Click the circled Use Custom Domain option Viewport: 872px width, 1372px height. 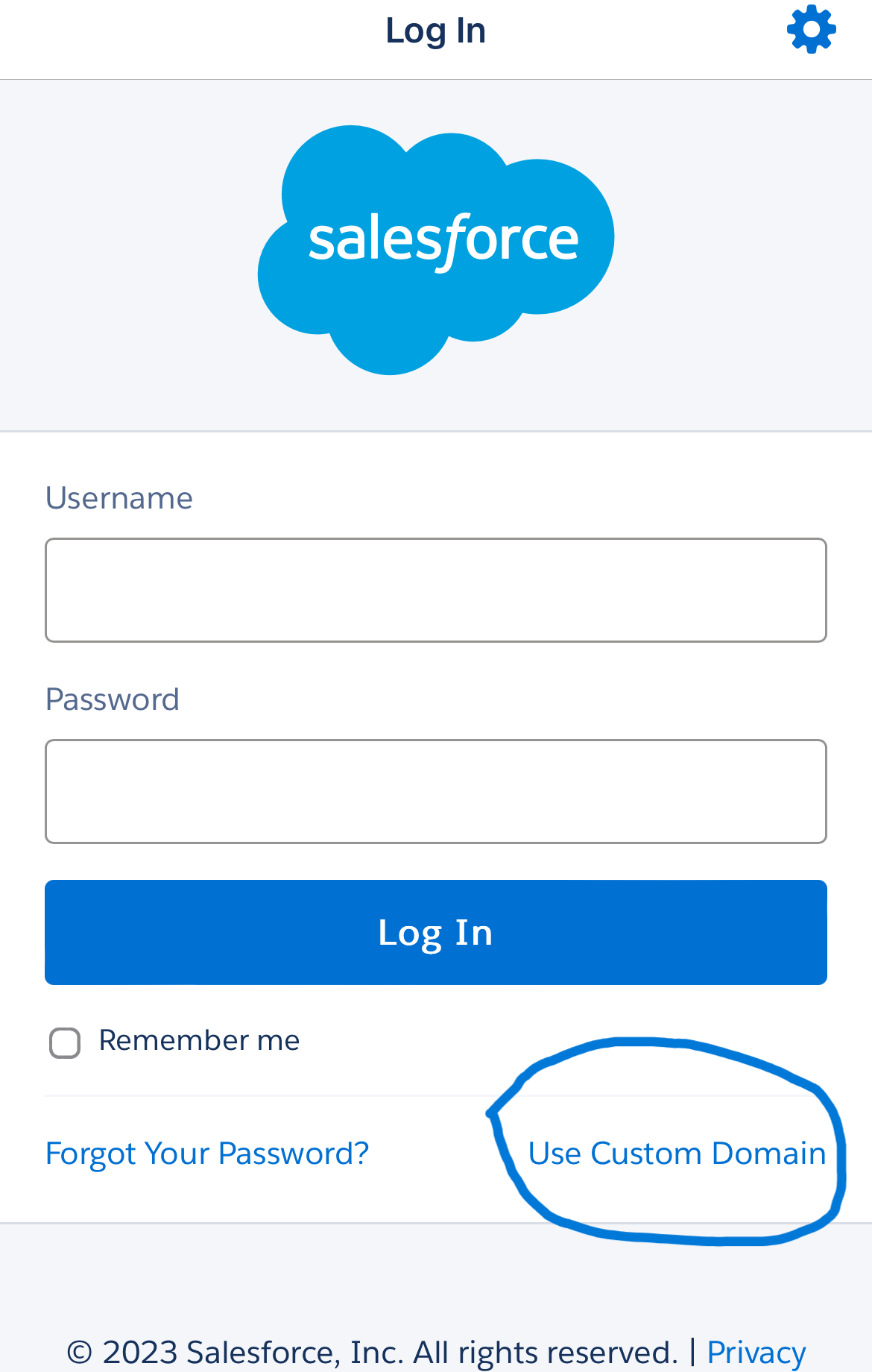click(x=676, y=1153)
